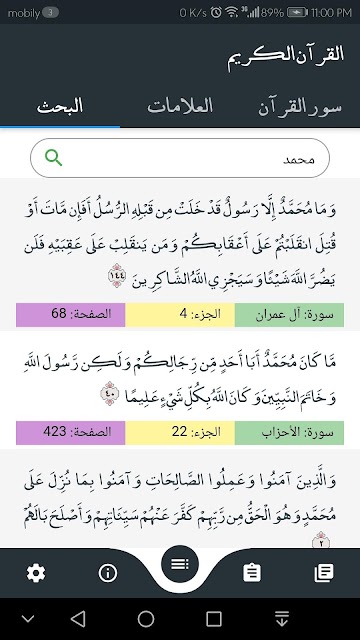Switch to the سور القرآن tab

pyautogui.click(x=300, y=107)
